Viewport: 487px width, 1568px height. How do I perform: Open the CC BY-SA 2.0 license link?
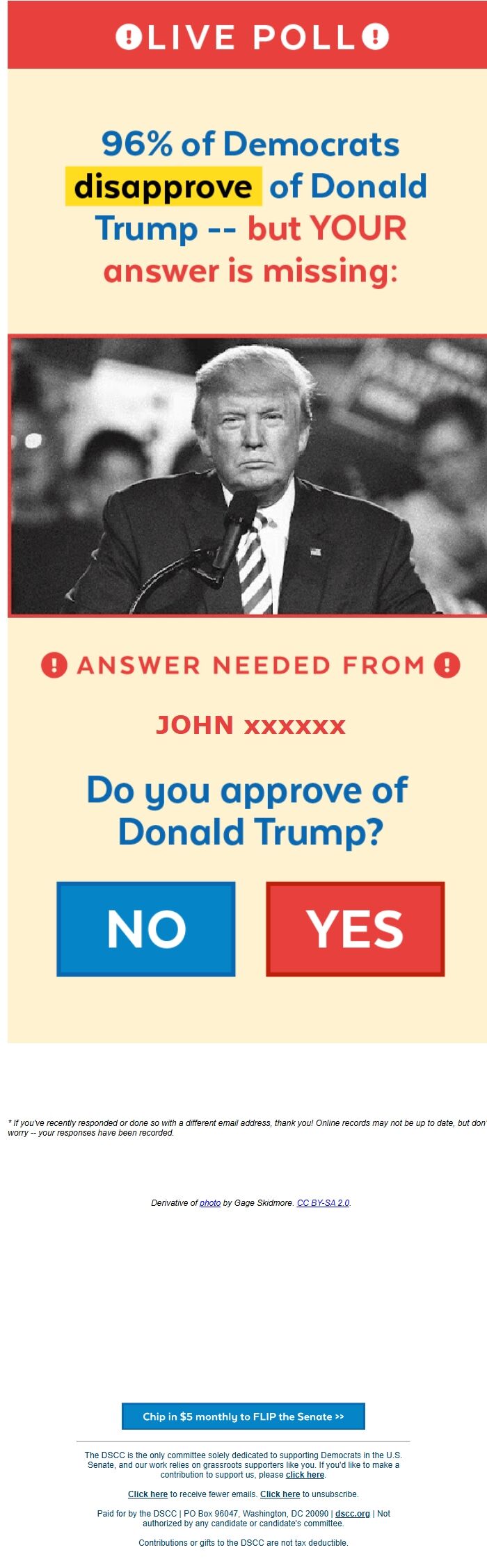click(323, 1203)
